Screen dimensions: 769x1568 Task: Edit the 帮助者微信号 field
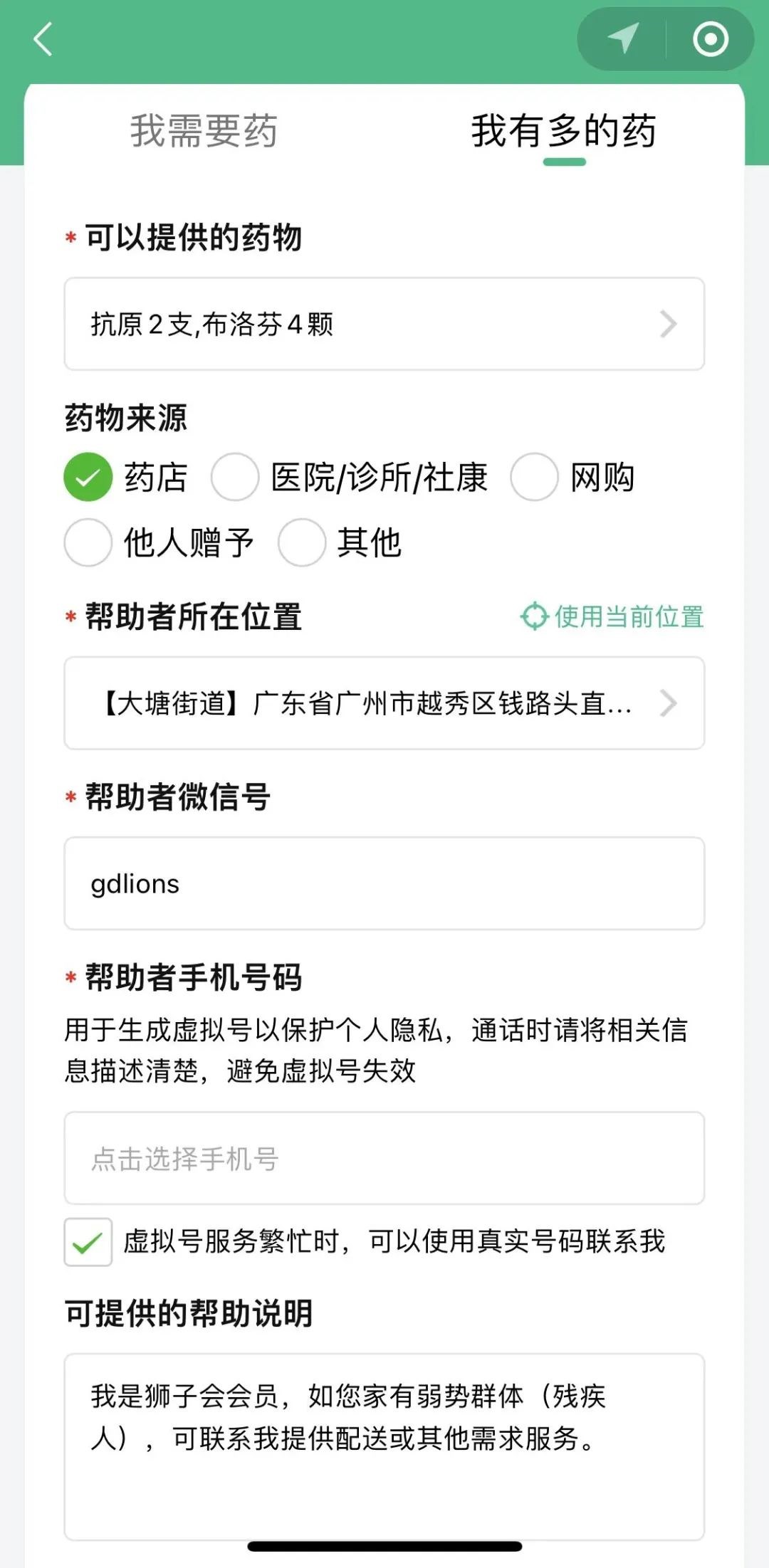click(x=384, y=883)
